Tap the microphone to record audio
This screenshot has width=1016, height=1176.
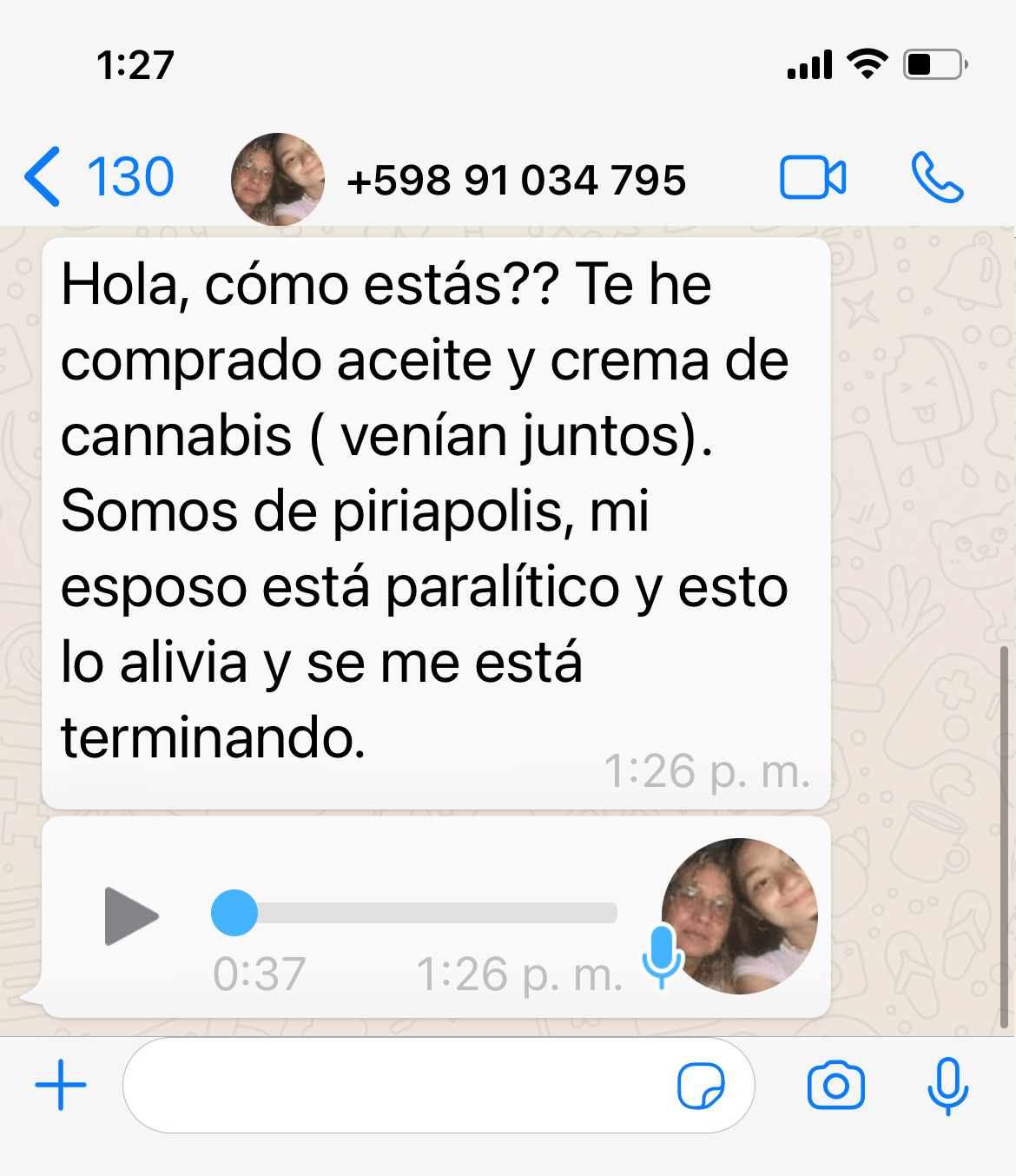(x=947, y=1086)
